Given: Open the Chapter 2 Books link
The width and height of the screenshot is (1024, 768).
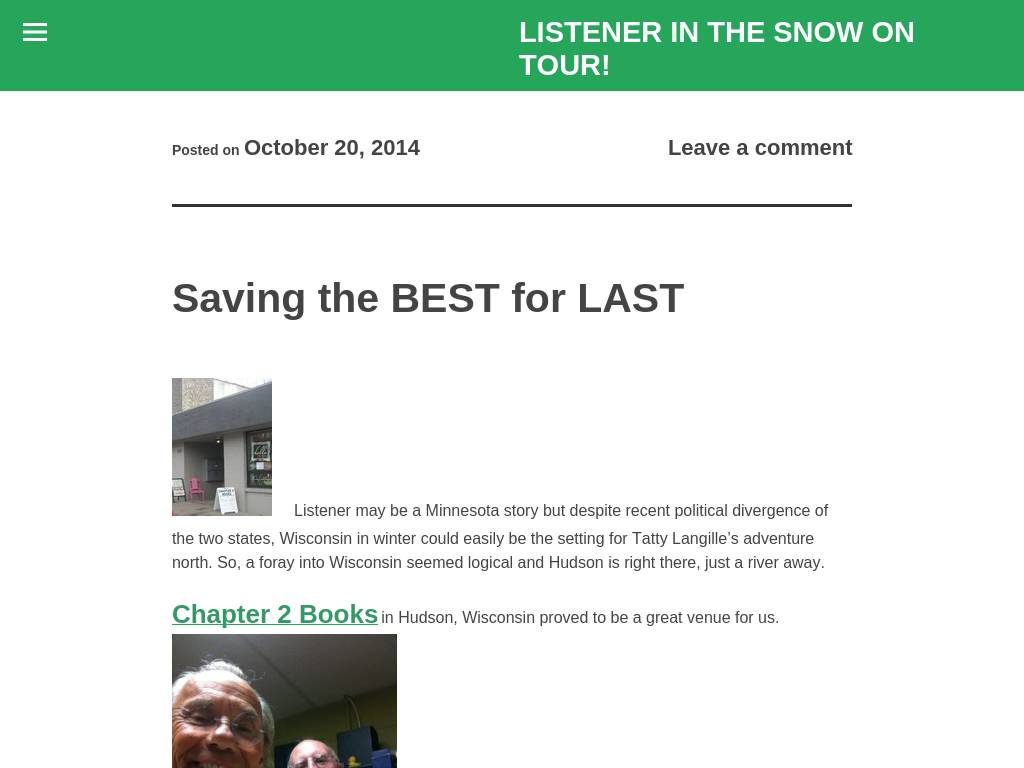Looking at the screenshot, I should pos(275,614).
